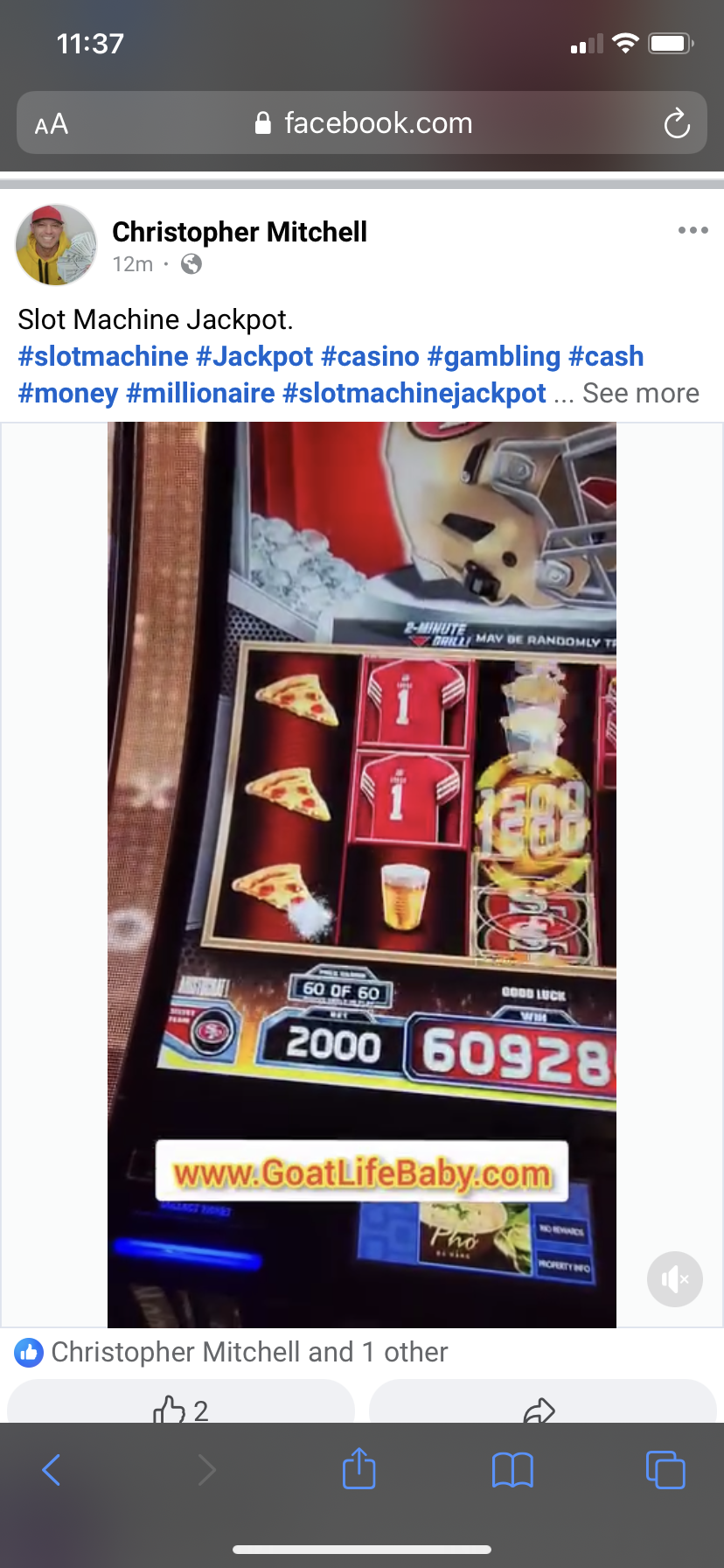The height and width of the screenshot is (1568, 724).
Task: Open the post's three-dot options menu
Action: 693,230
